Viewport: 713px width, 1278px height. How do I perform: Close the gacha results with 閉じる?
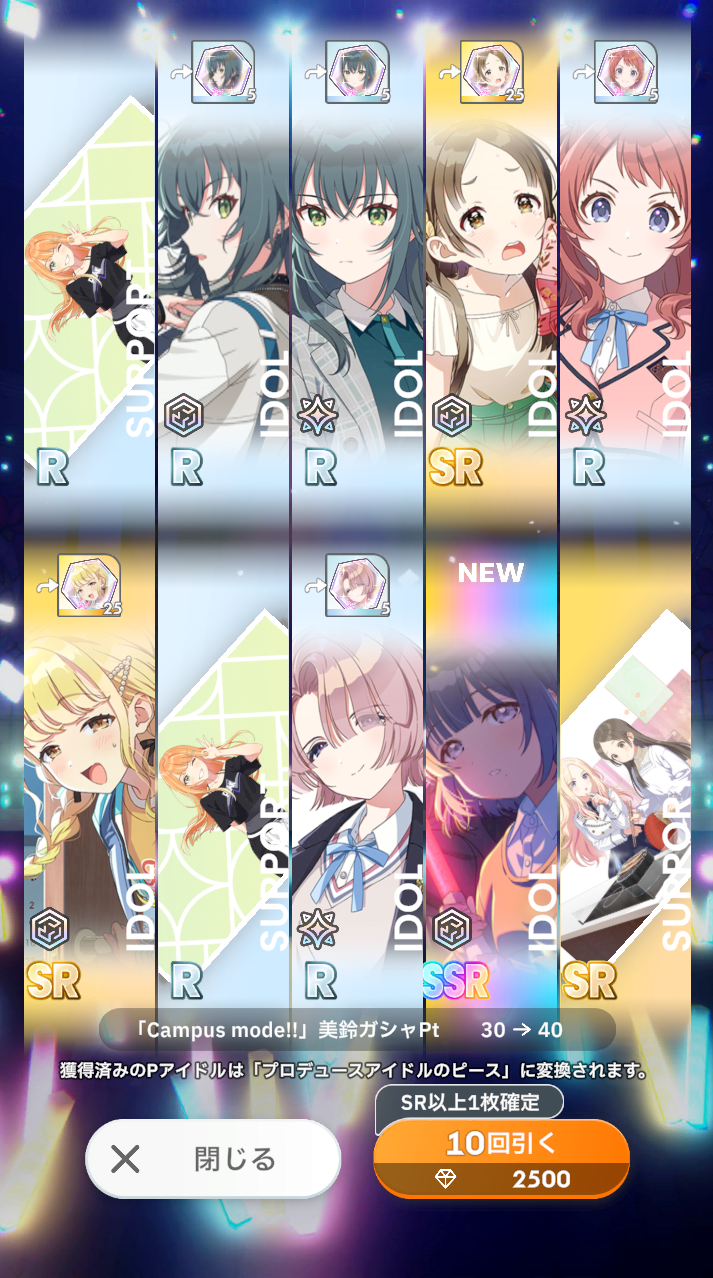click(x=213, y=1158)
